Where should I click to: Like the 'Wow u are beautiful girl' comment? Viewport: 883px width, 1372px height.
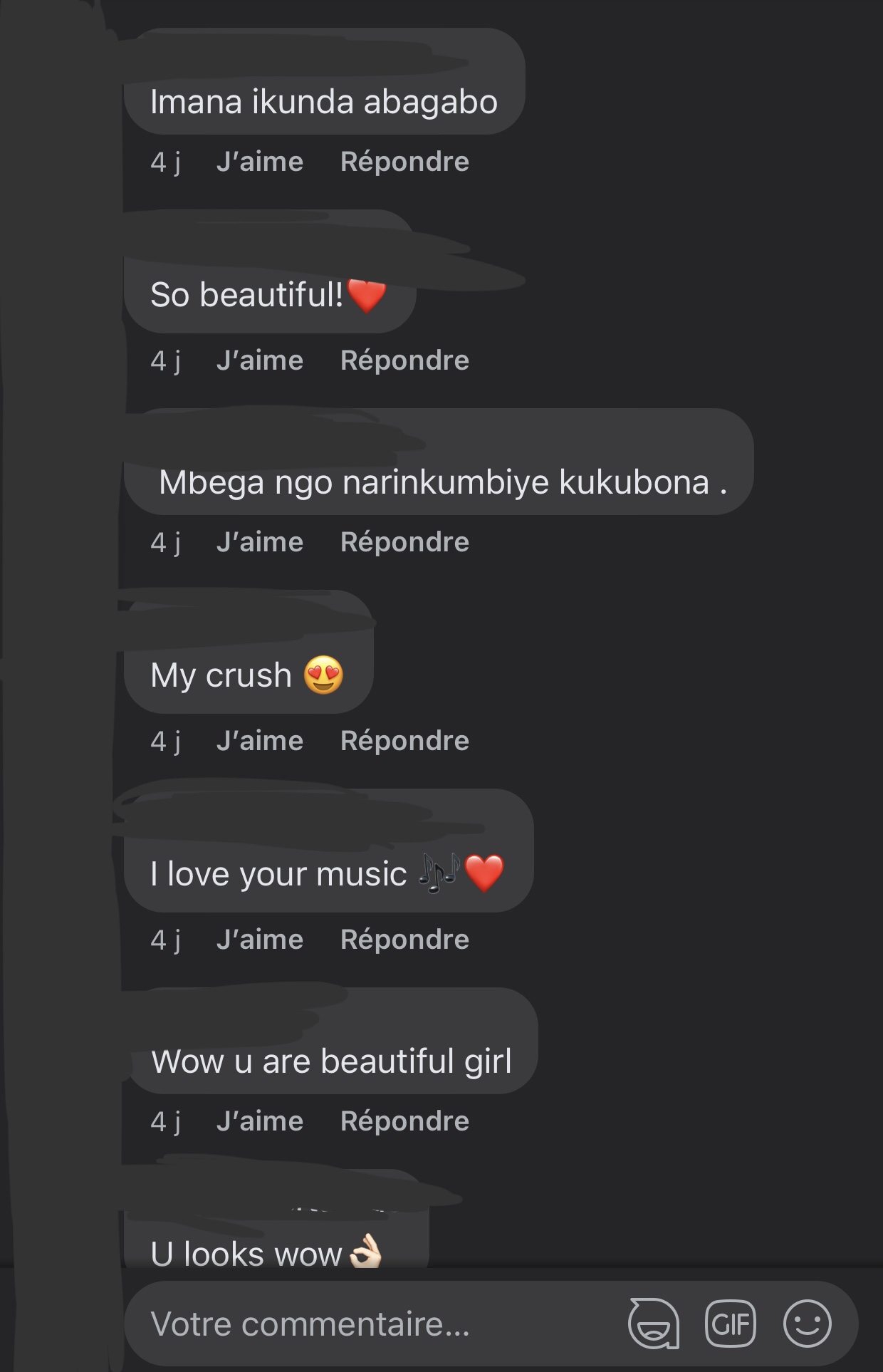[260, 1121]
